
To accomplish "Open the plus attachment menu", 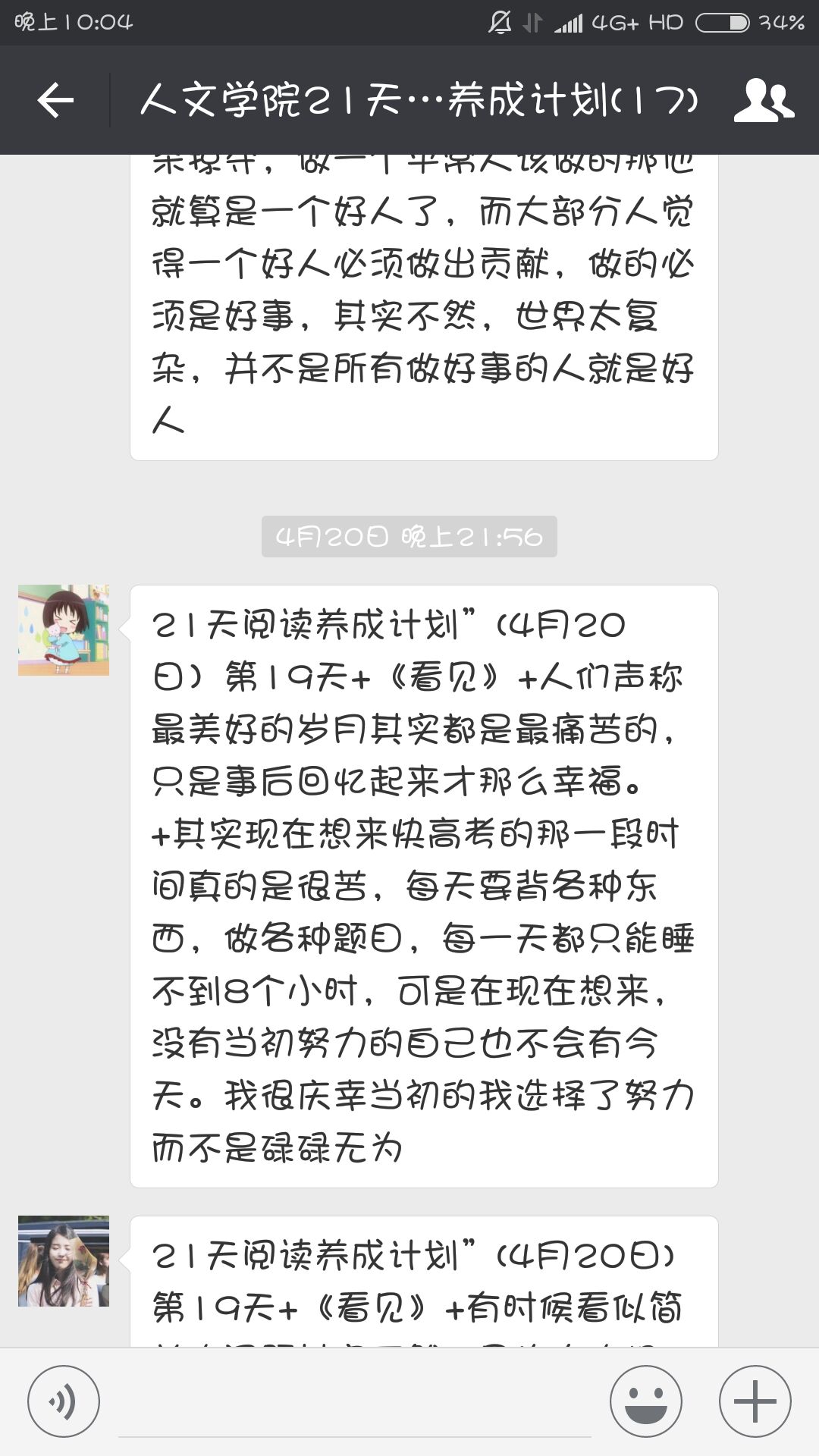I will (755, 1401).
